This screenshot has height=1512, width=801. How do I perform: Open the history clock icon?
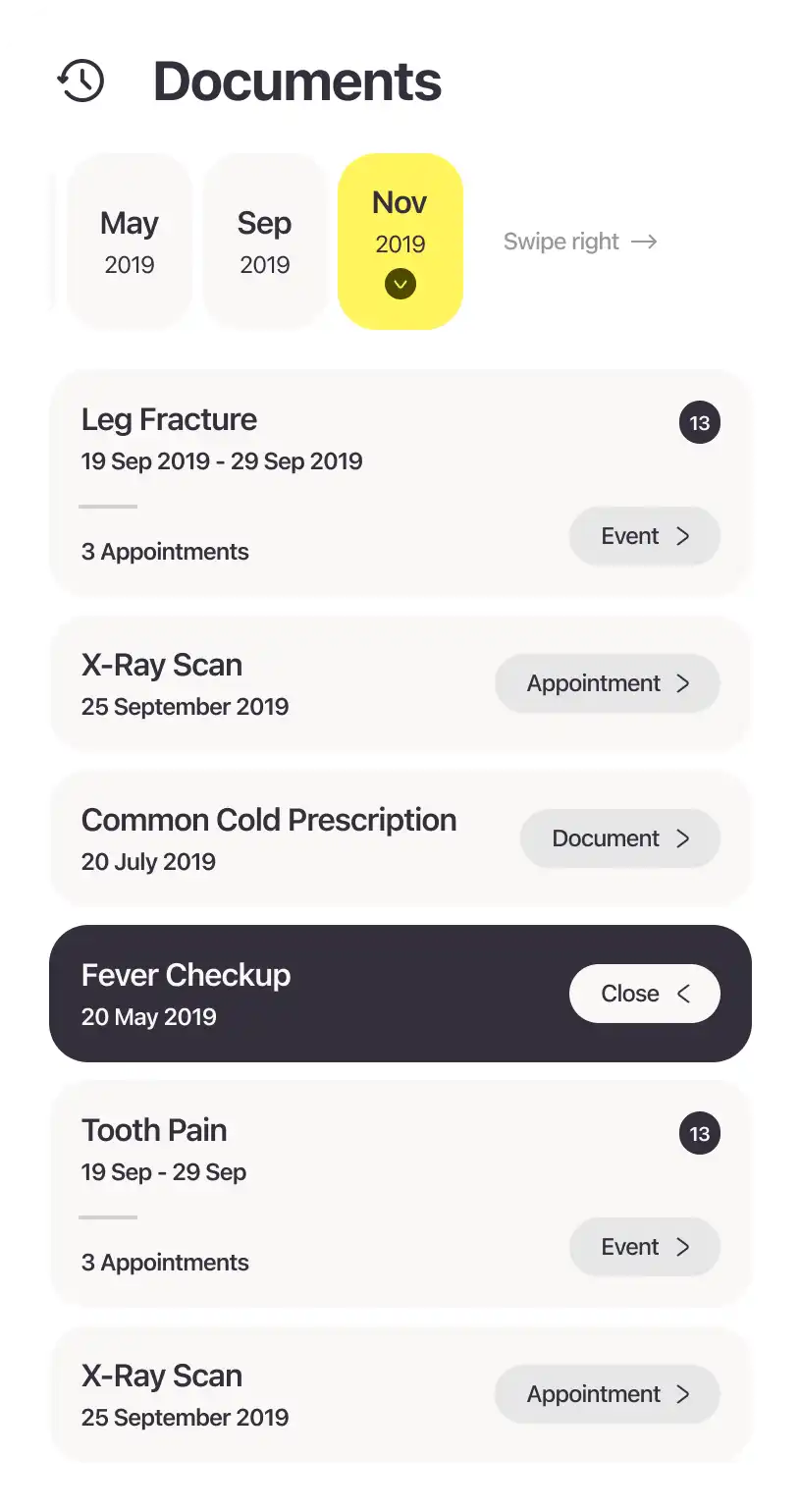(x=80, y=81)
